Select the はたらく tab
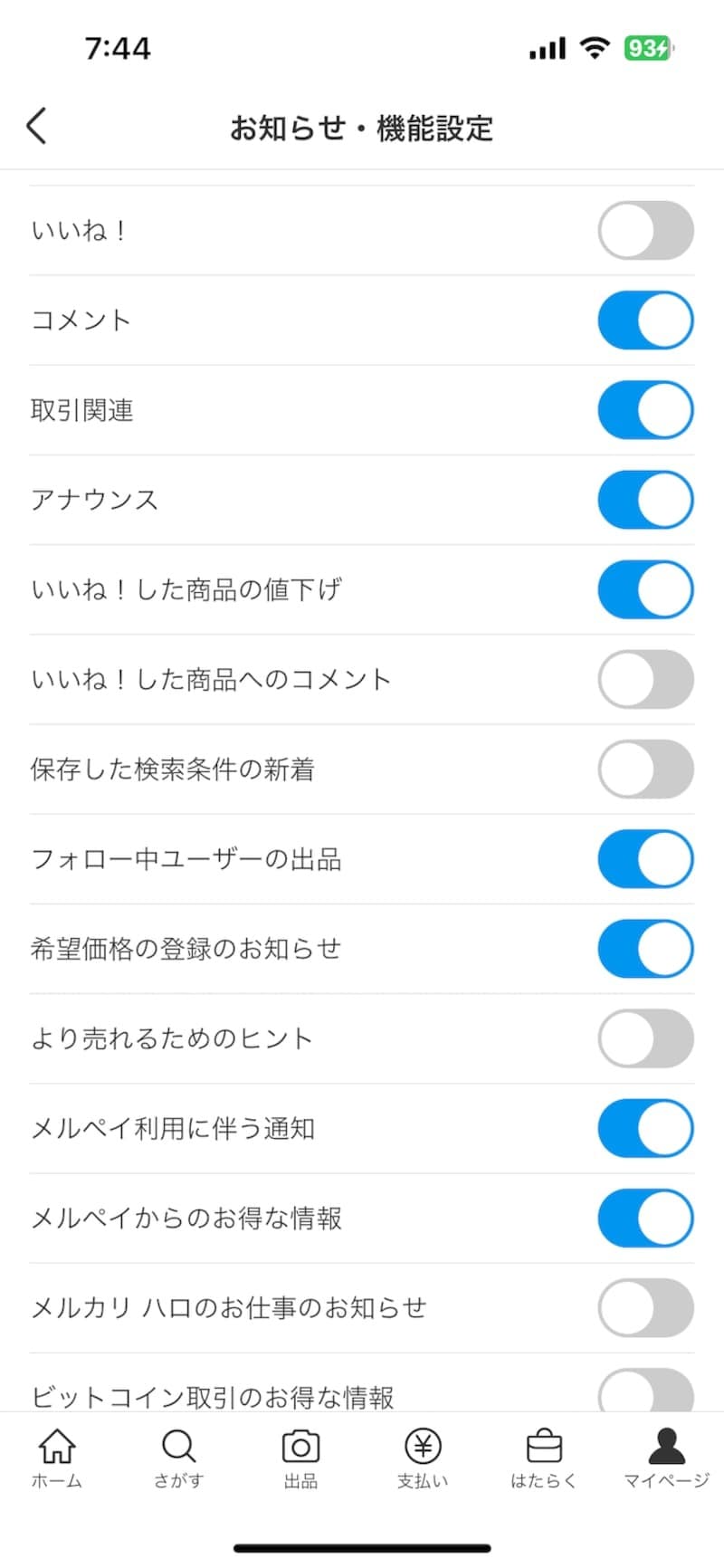This screenshot has height=1568, width=724. coord(544,1458)
